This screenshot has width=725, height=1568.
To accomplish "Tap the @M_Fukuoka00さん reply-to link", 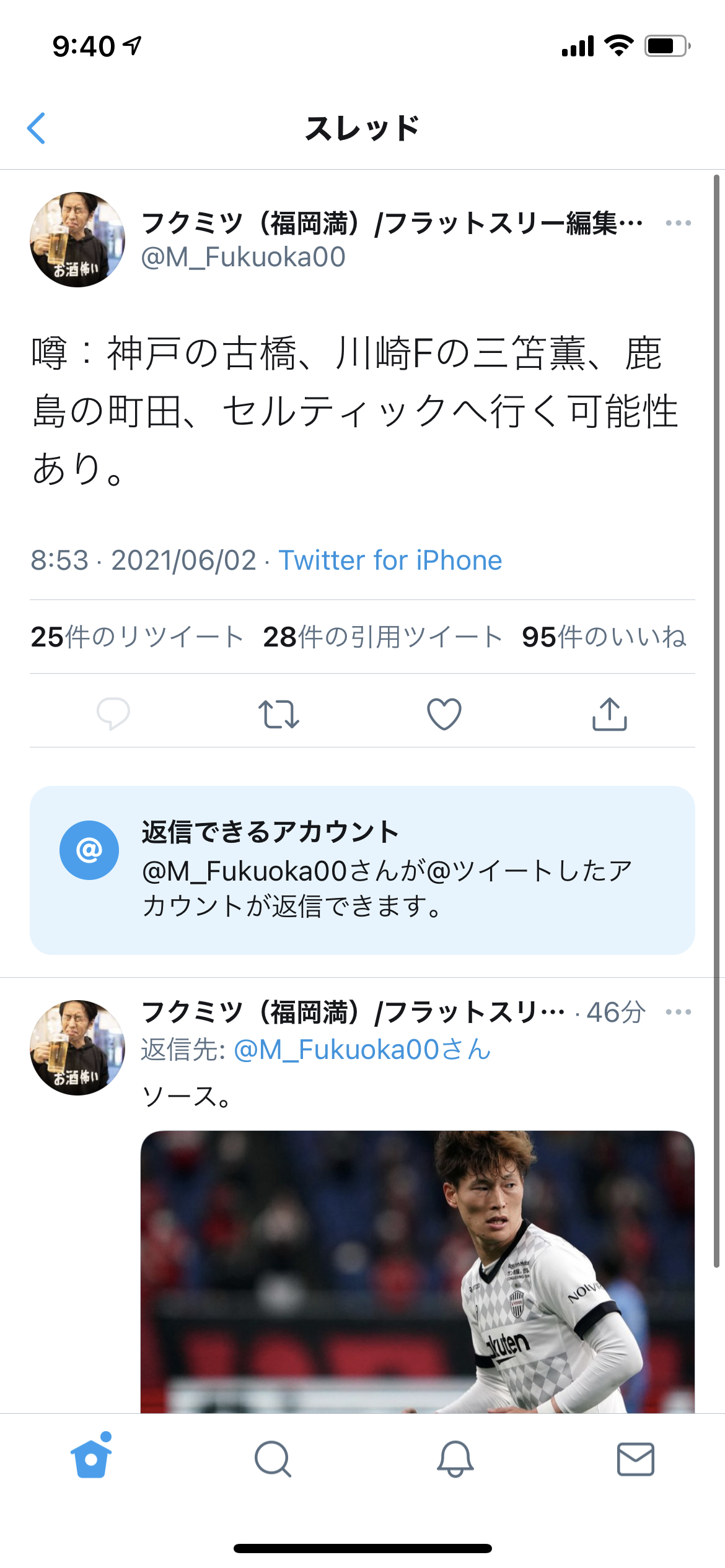I will [x=362, y=1050].
